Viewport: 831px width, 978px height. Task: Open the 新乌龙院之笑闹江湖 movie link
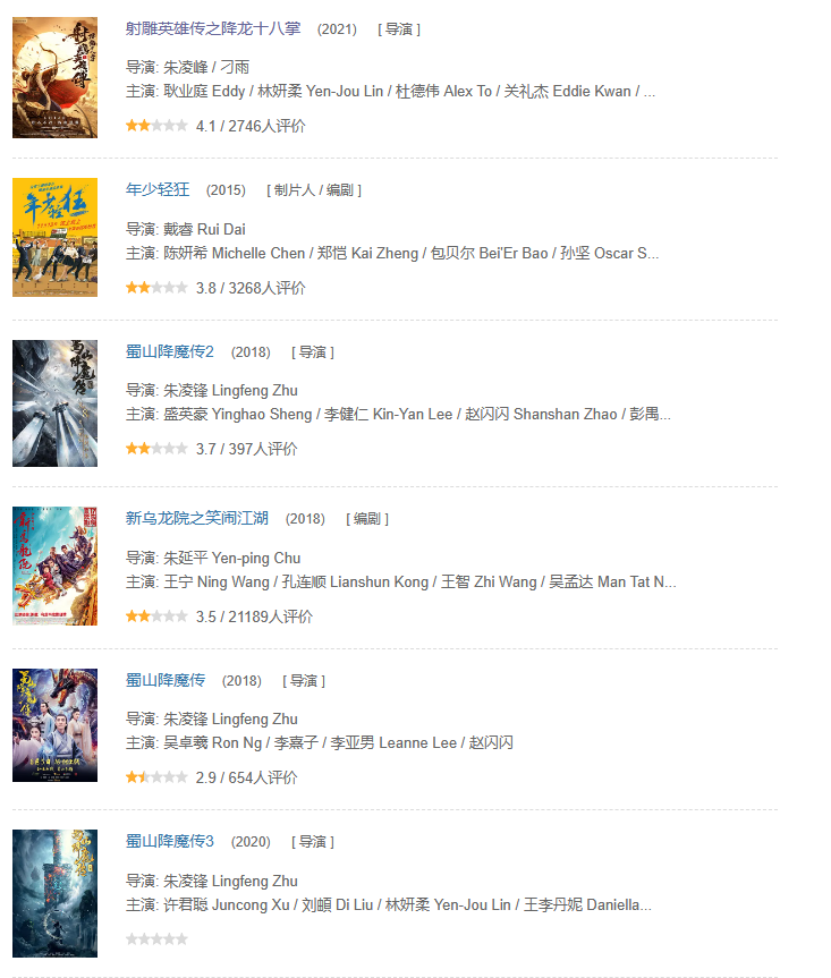(197, 518)
